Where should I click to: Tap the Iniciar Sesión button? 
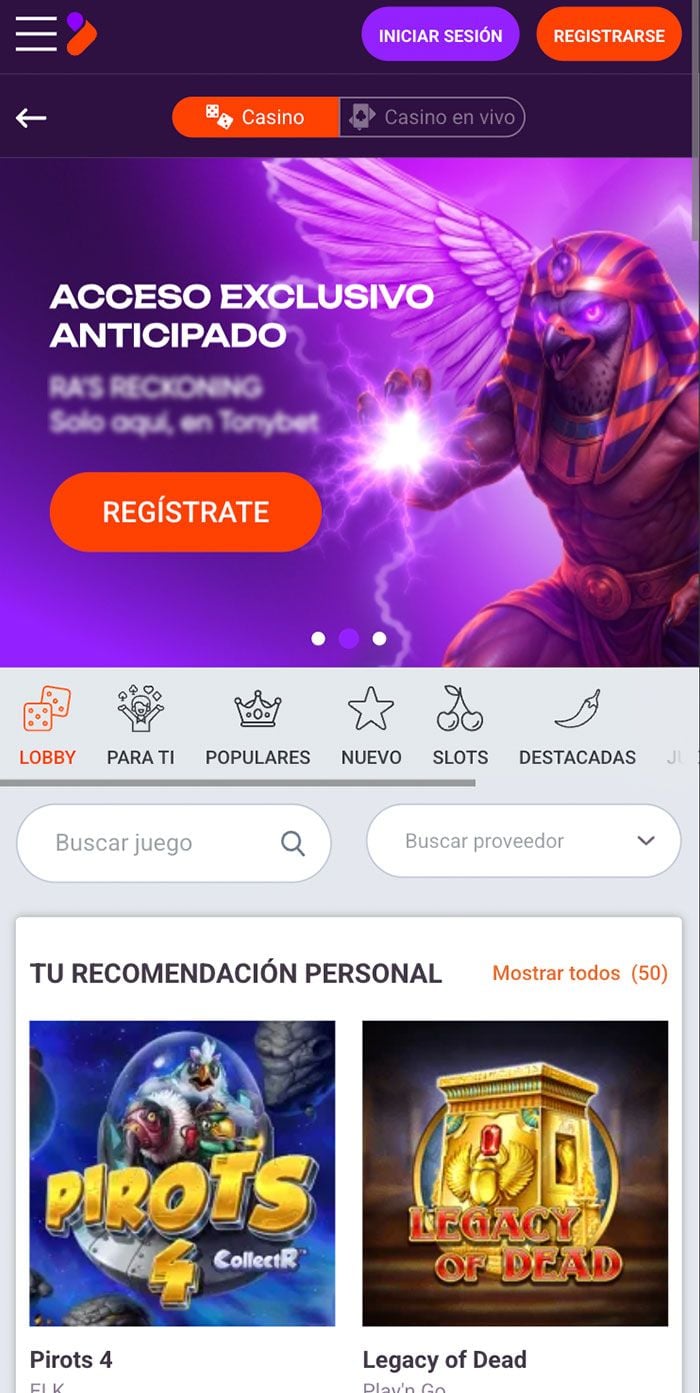440,35
